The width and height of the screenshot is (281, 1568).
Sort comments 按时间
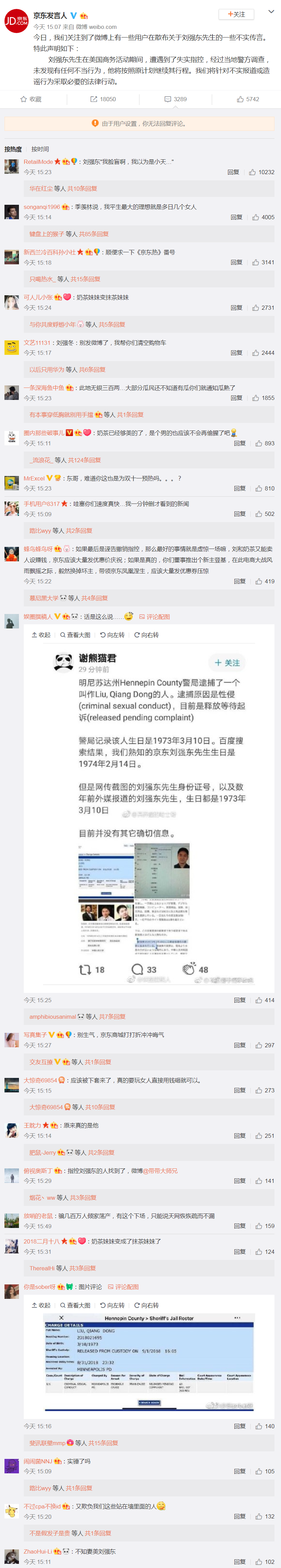pos(40,149)
